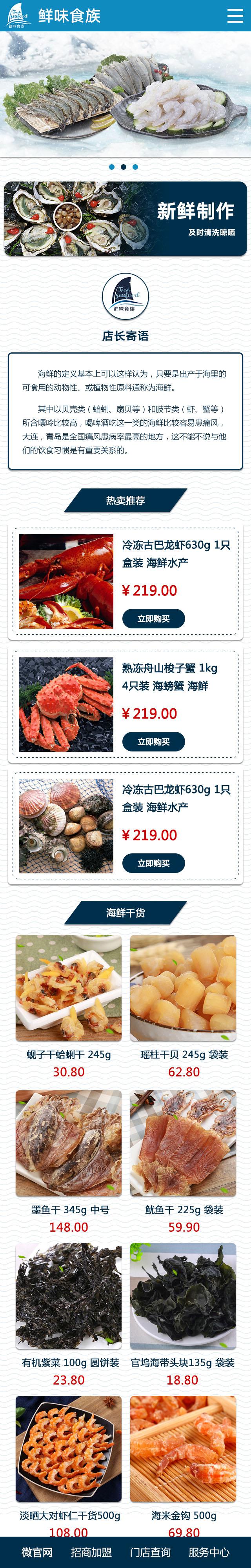251x1568 pixels.
Task: Tap 立即购买 for 熟冻舟山梭子蟹
Action: pyautogui.click(x=153, y=741)
